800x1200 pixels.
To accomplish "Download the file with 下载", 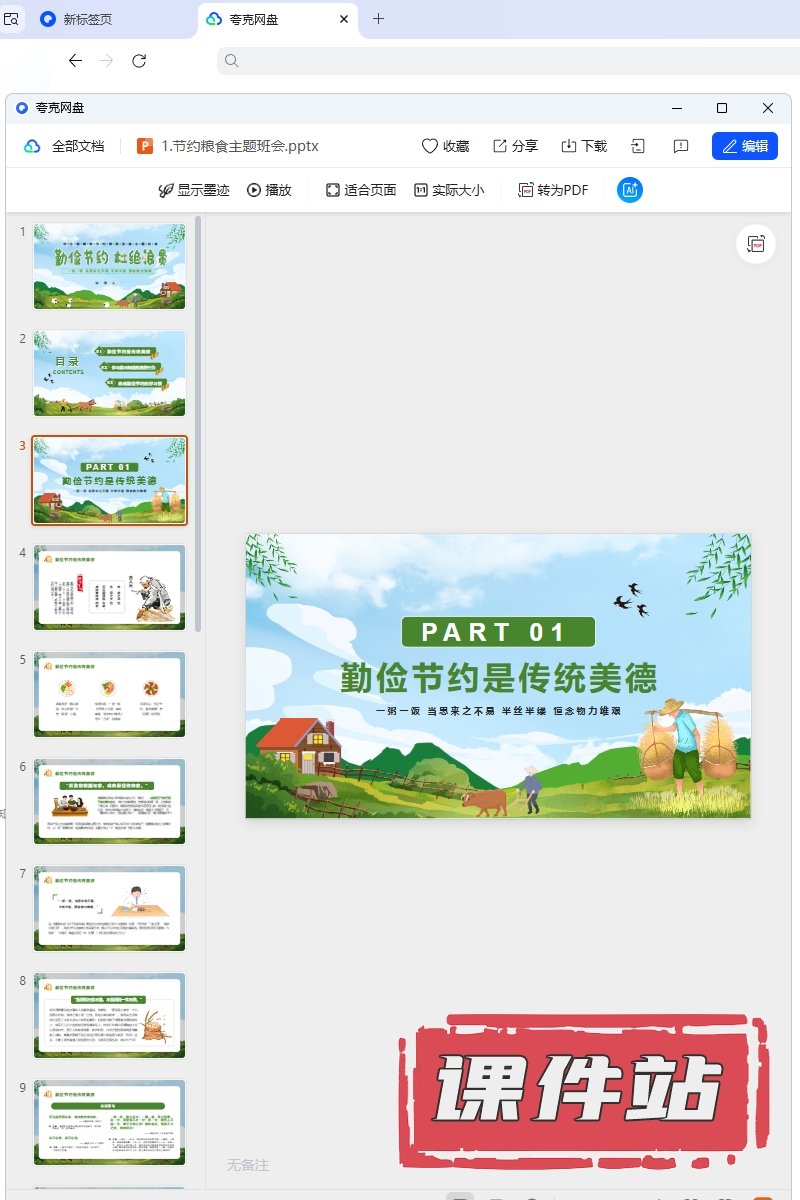I will point(584,146).
